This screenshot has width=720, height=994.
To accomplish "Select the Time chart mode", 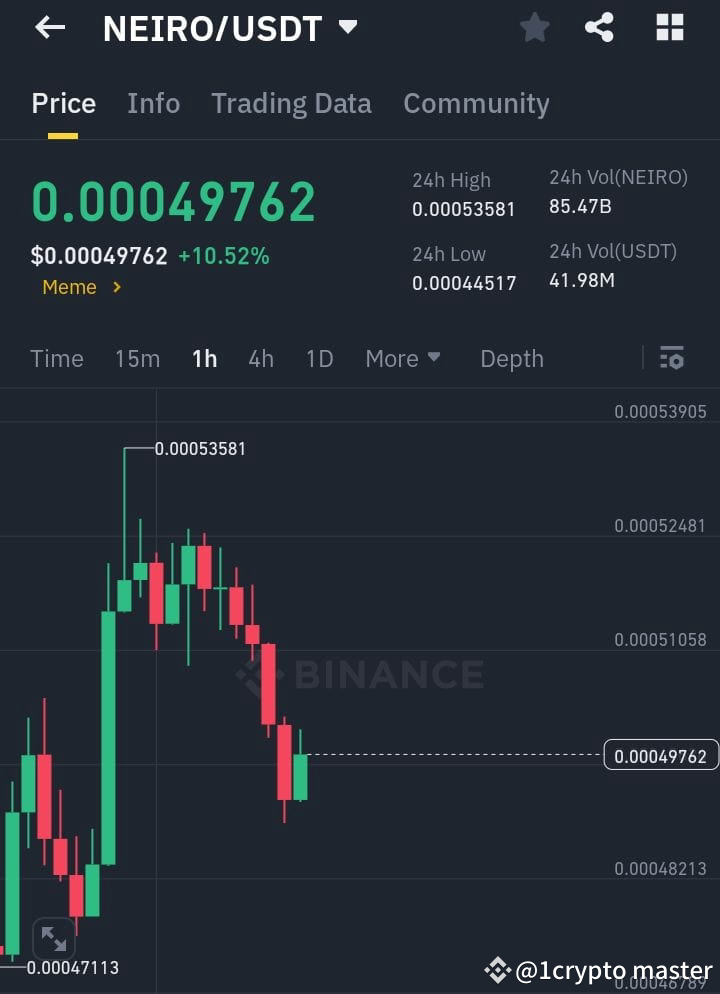I will click(56, 358).
